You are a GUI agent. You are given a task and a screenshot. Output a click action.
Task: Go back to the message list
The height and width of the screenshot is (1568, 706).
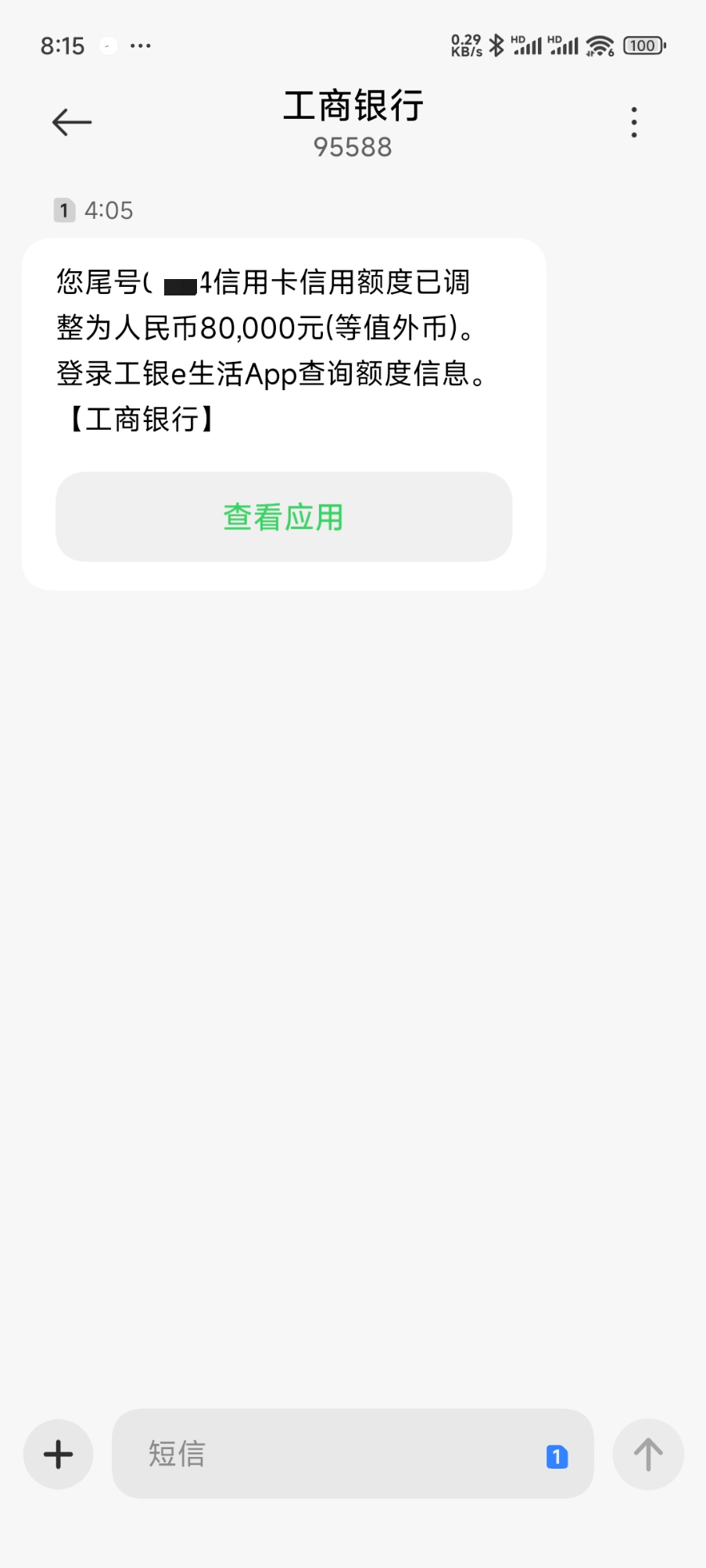click(x=72, y=123)
